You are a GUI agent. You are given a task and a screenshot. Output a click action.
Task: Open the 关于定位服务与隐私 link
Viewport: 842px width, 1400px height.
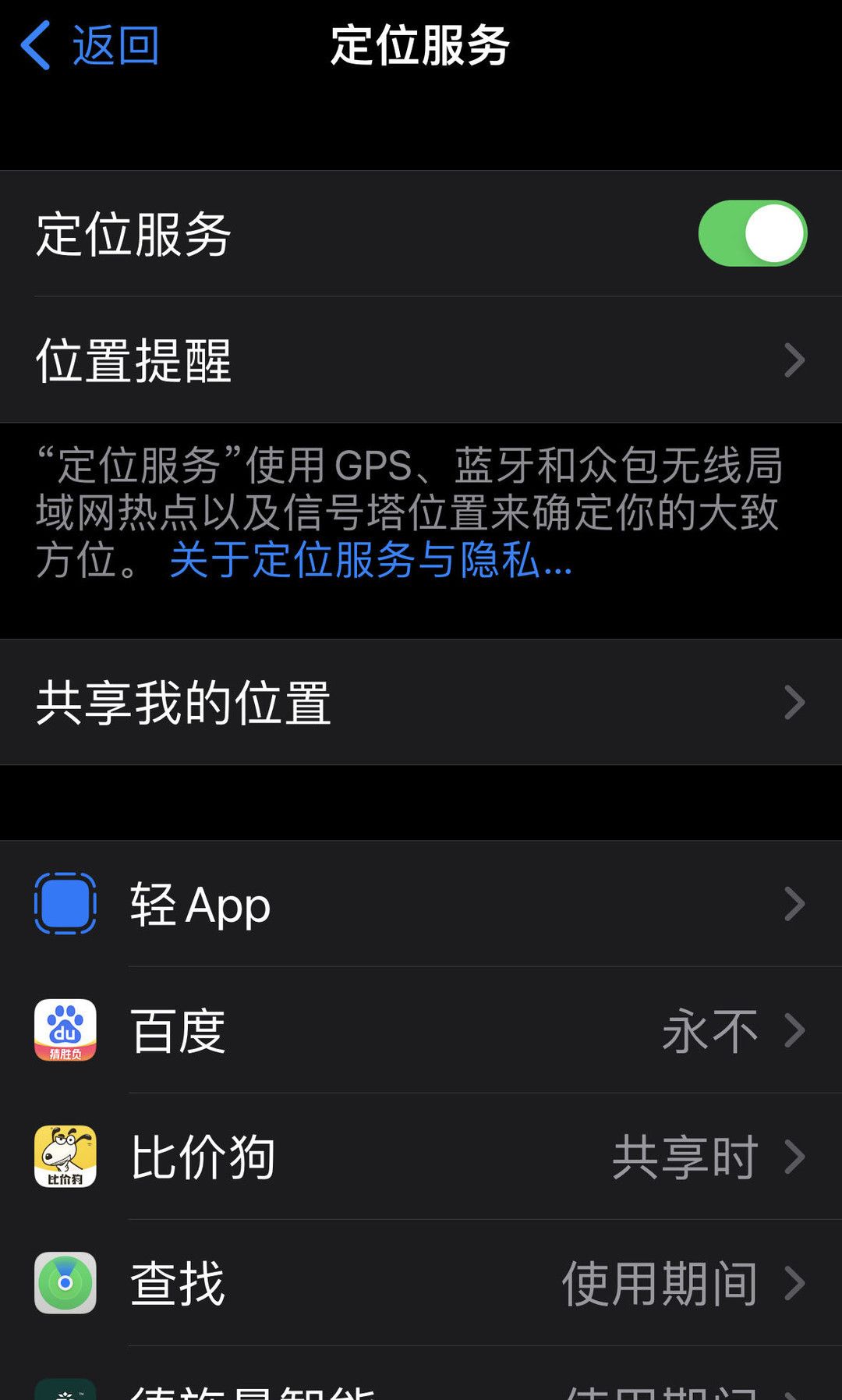(371, 560)
